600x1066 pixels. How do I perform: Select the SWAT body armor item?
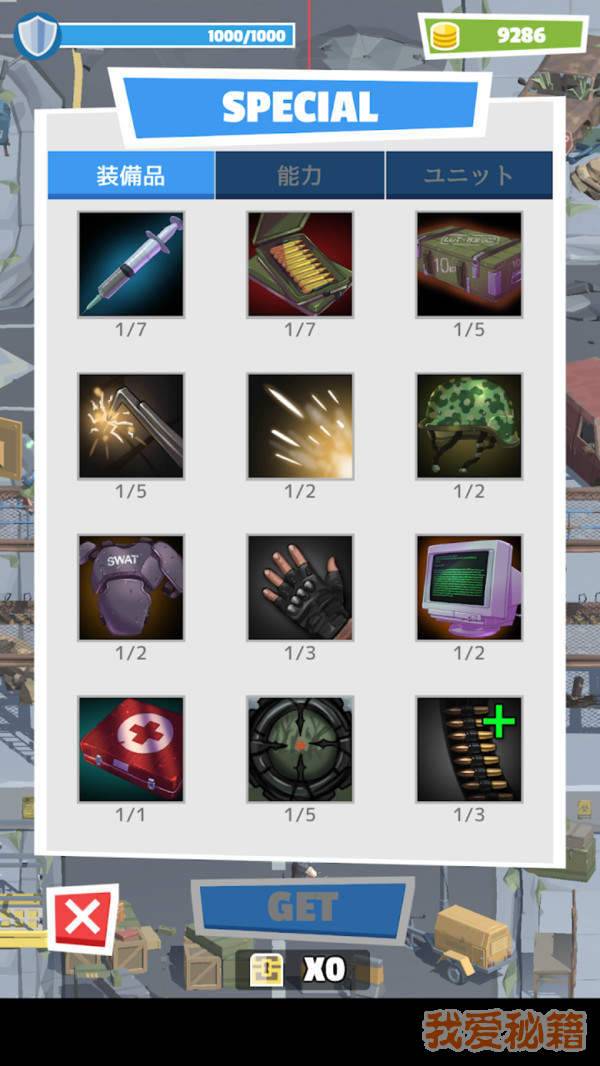[x=131, y=588]
